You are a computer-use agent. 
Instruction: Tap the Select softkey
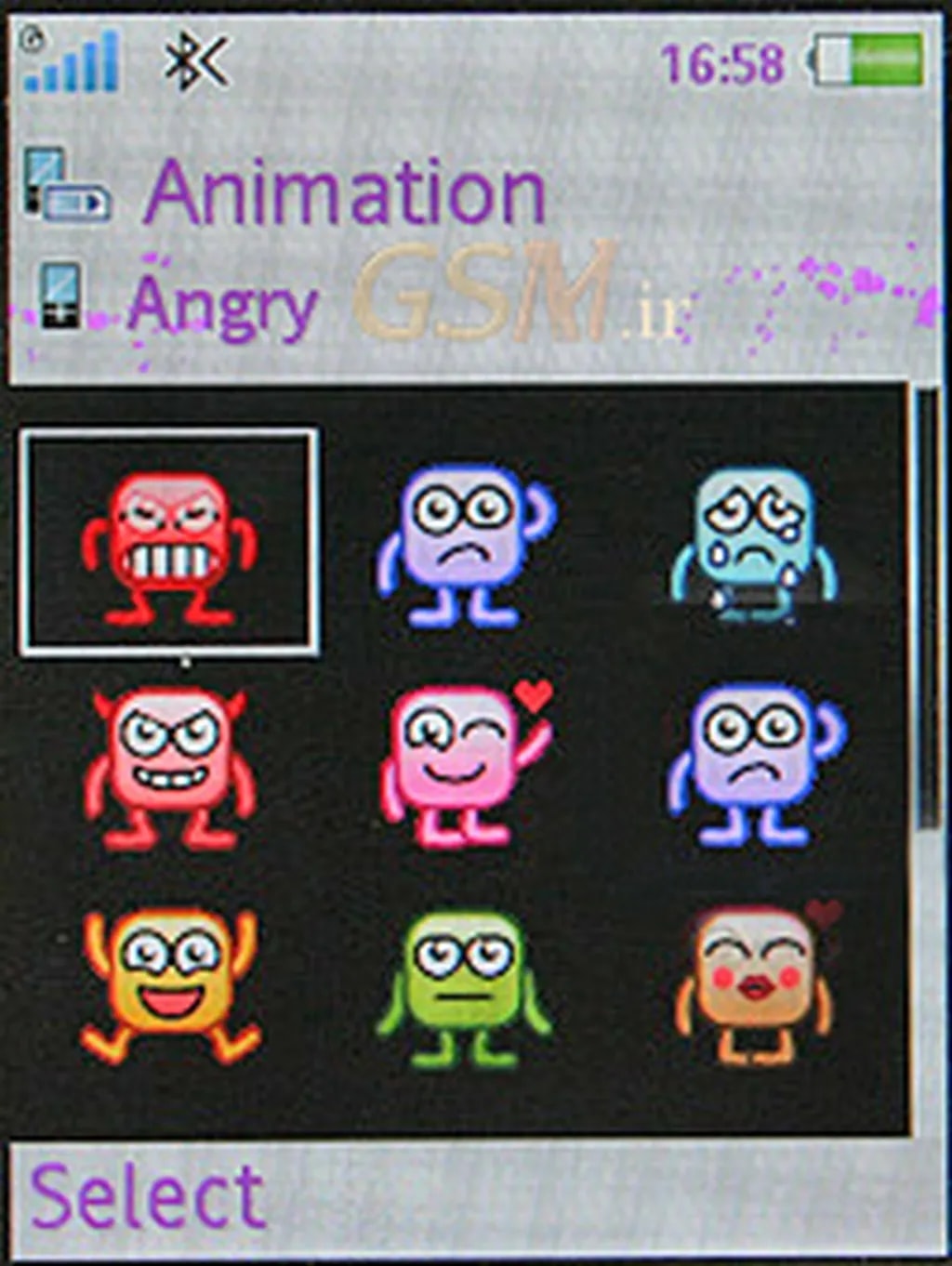[x=148, y=1197]
